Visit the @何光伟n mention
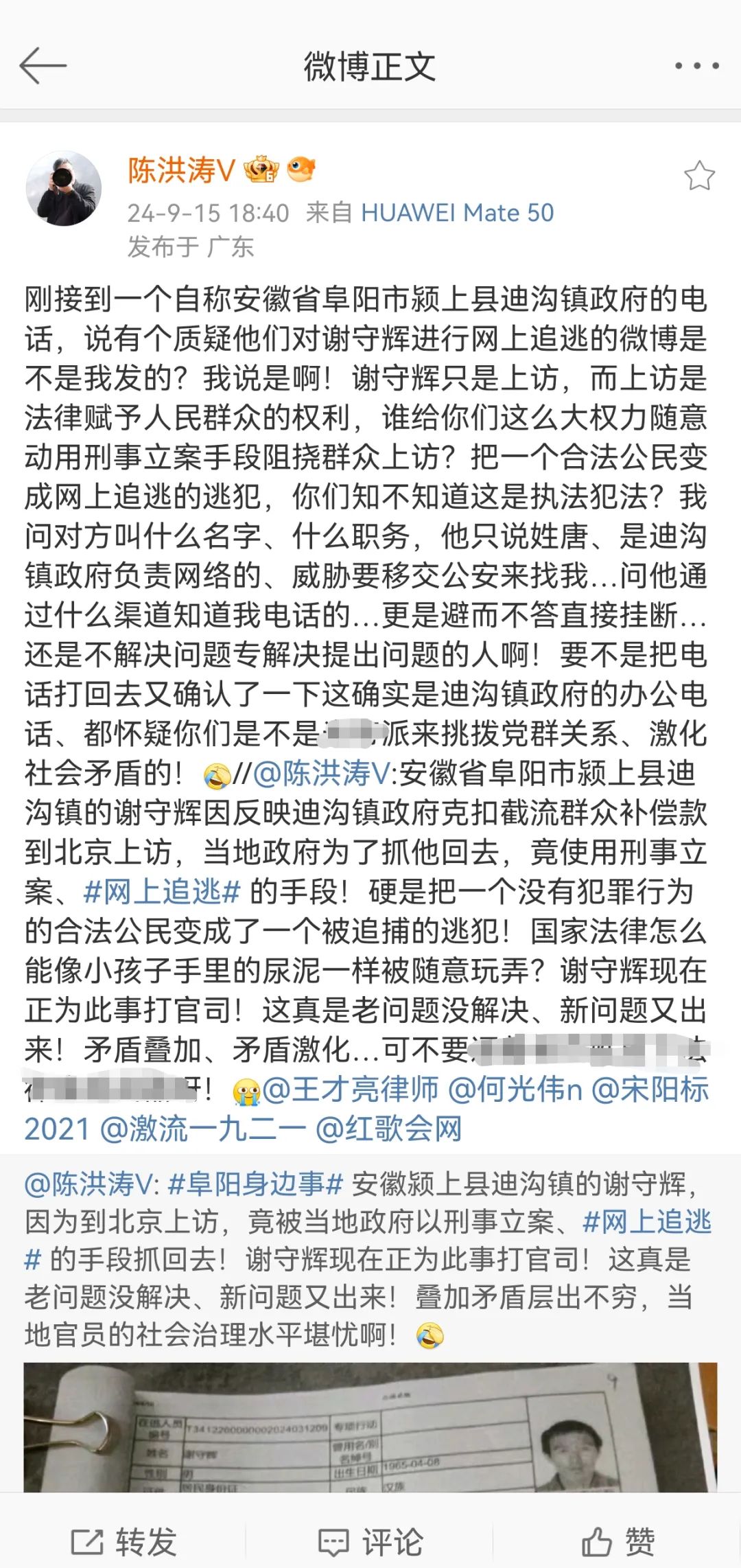Screen dimensions: 741x1568 (515, 1089)
